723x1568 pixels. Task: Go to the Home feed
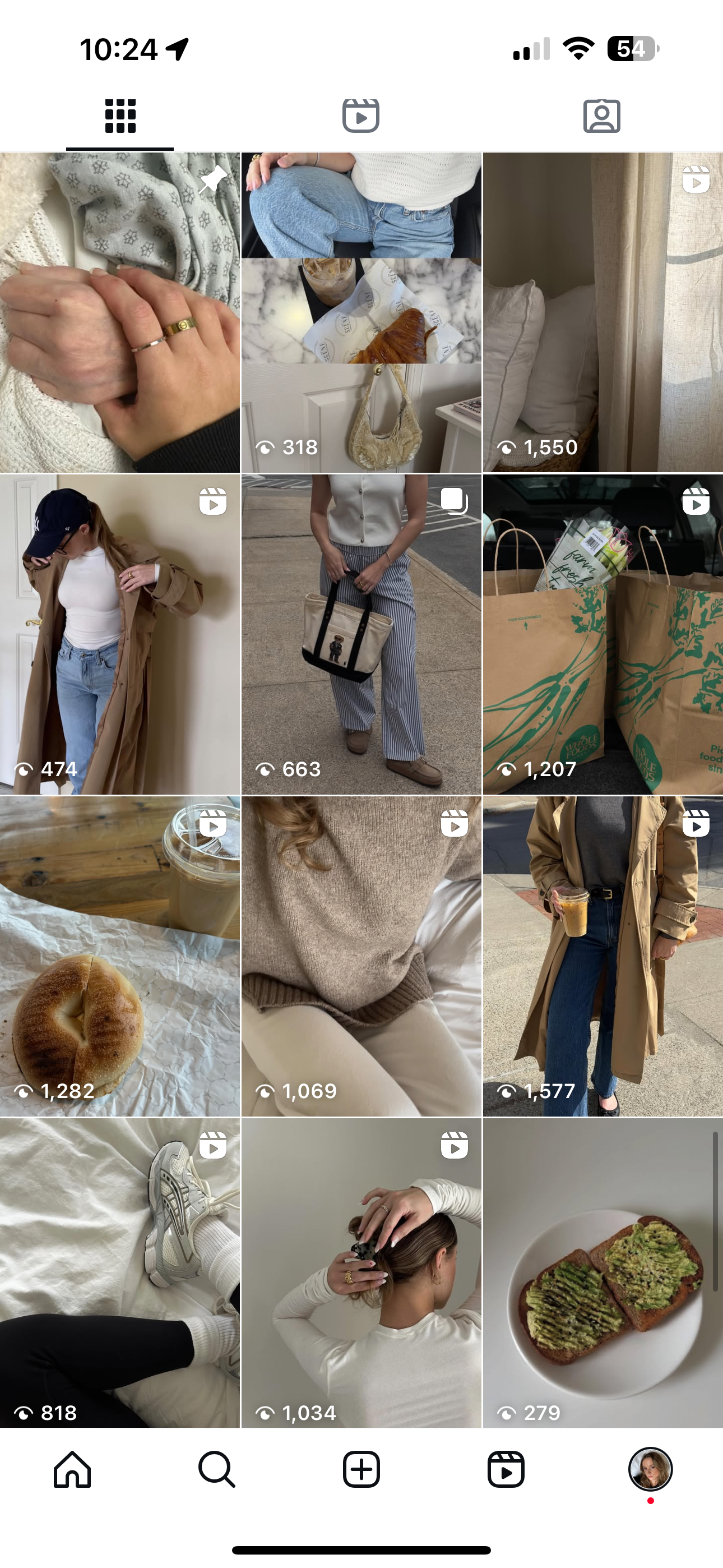(72, 1469)
